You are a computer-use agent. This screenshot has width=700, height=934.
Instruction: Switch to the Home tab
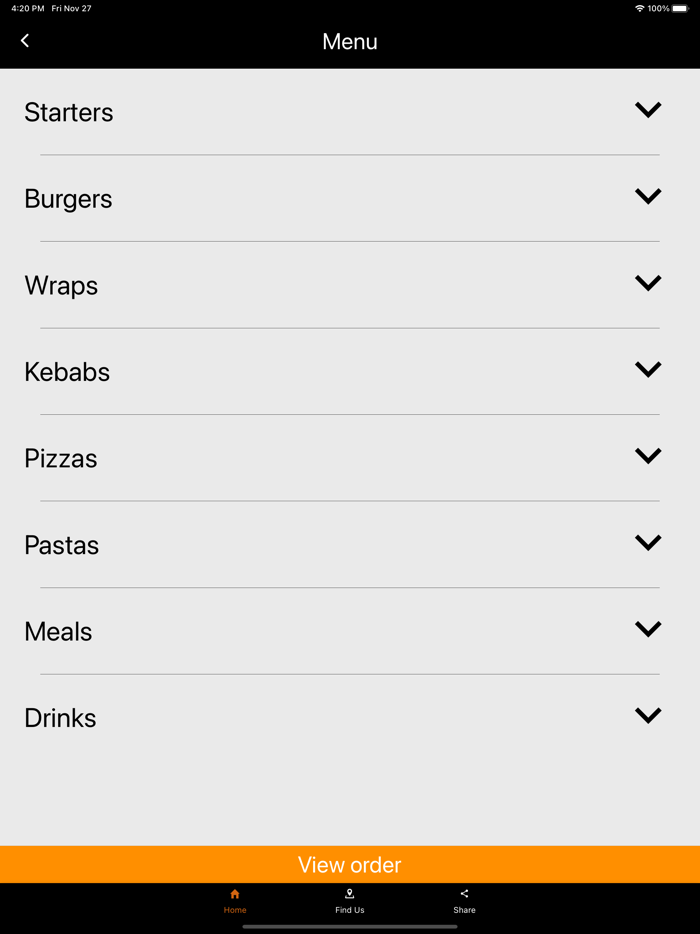[235, 901]
